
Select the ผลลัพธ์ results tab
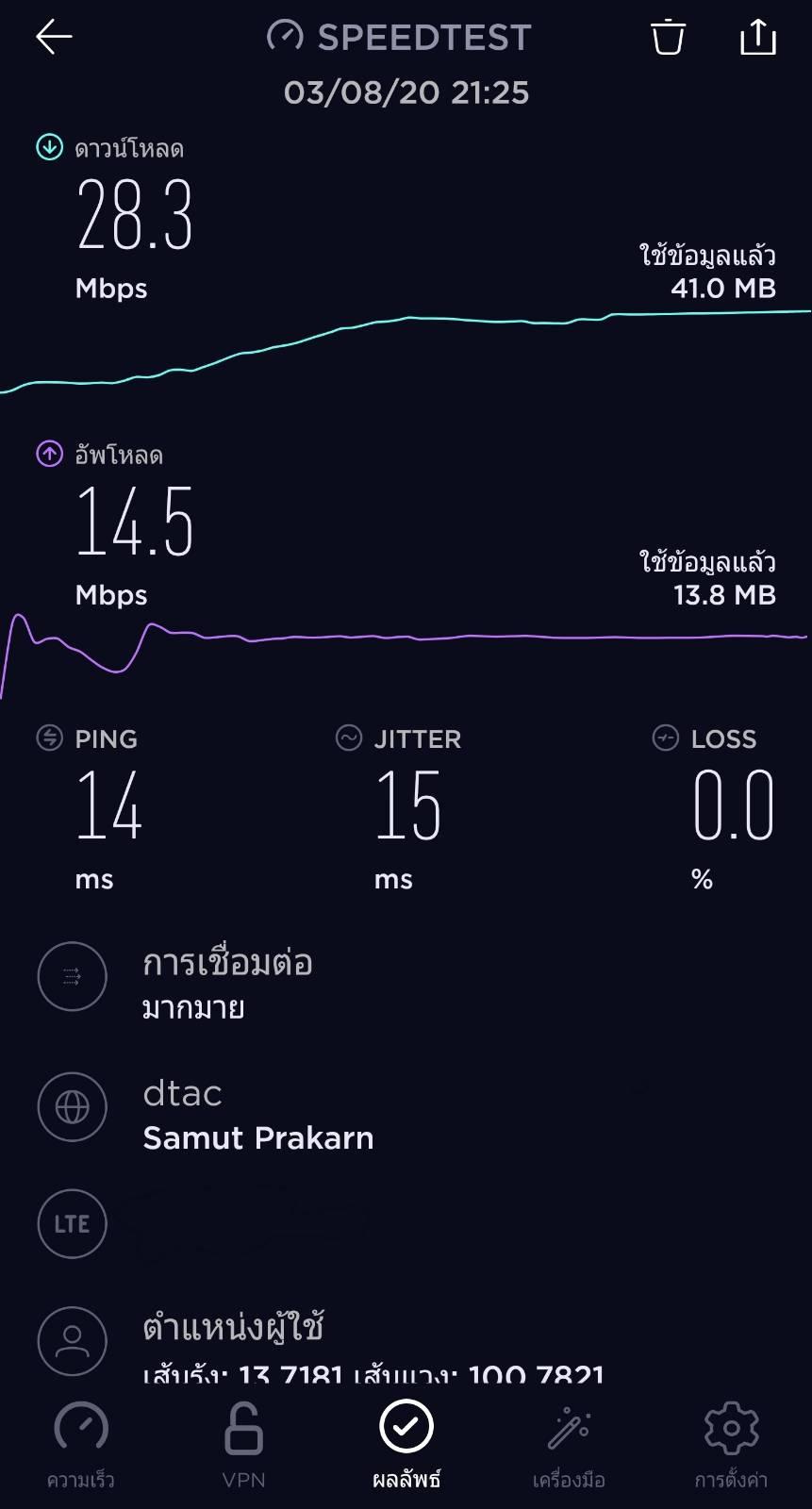click(406, 1444)
